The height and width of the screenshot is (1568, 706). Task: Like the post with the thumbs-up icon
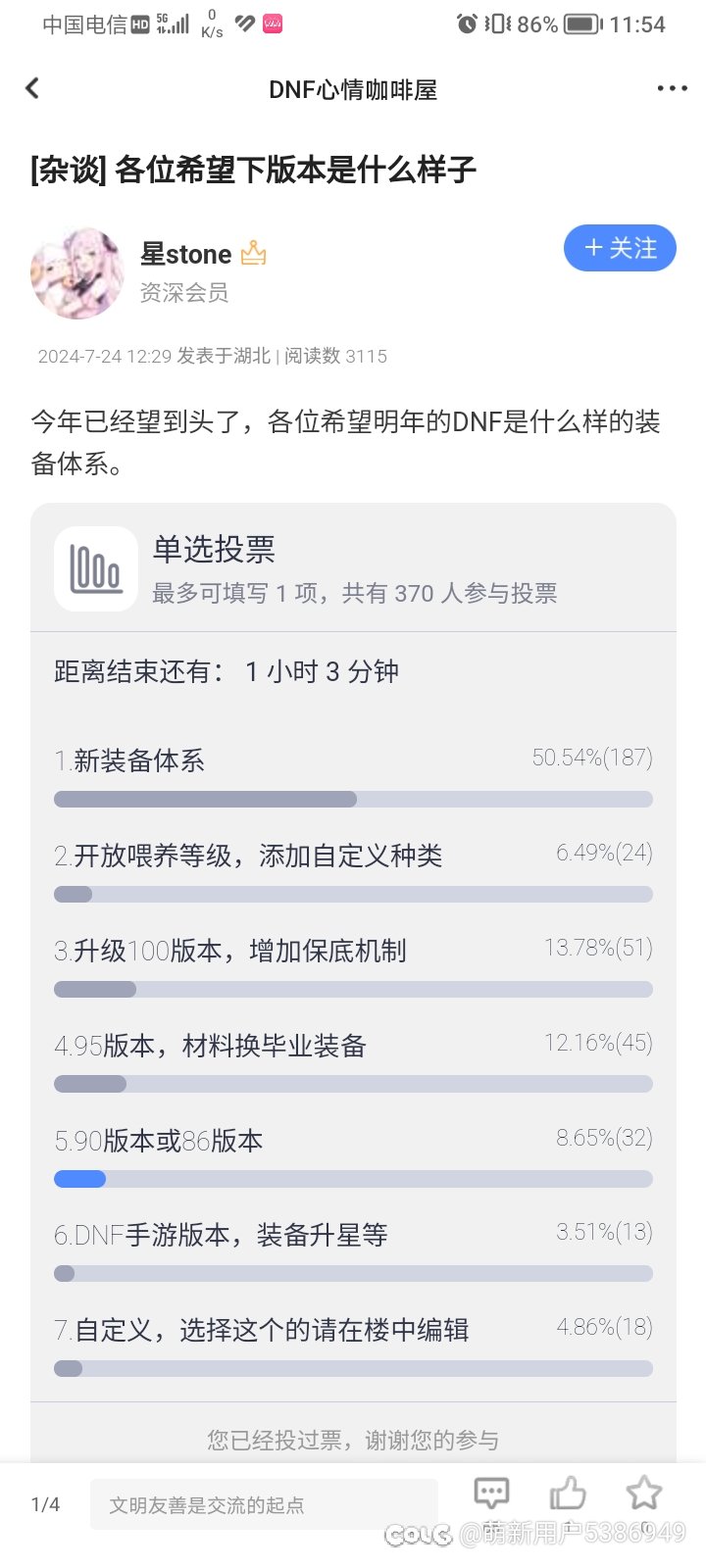[568, 1494]
